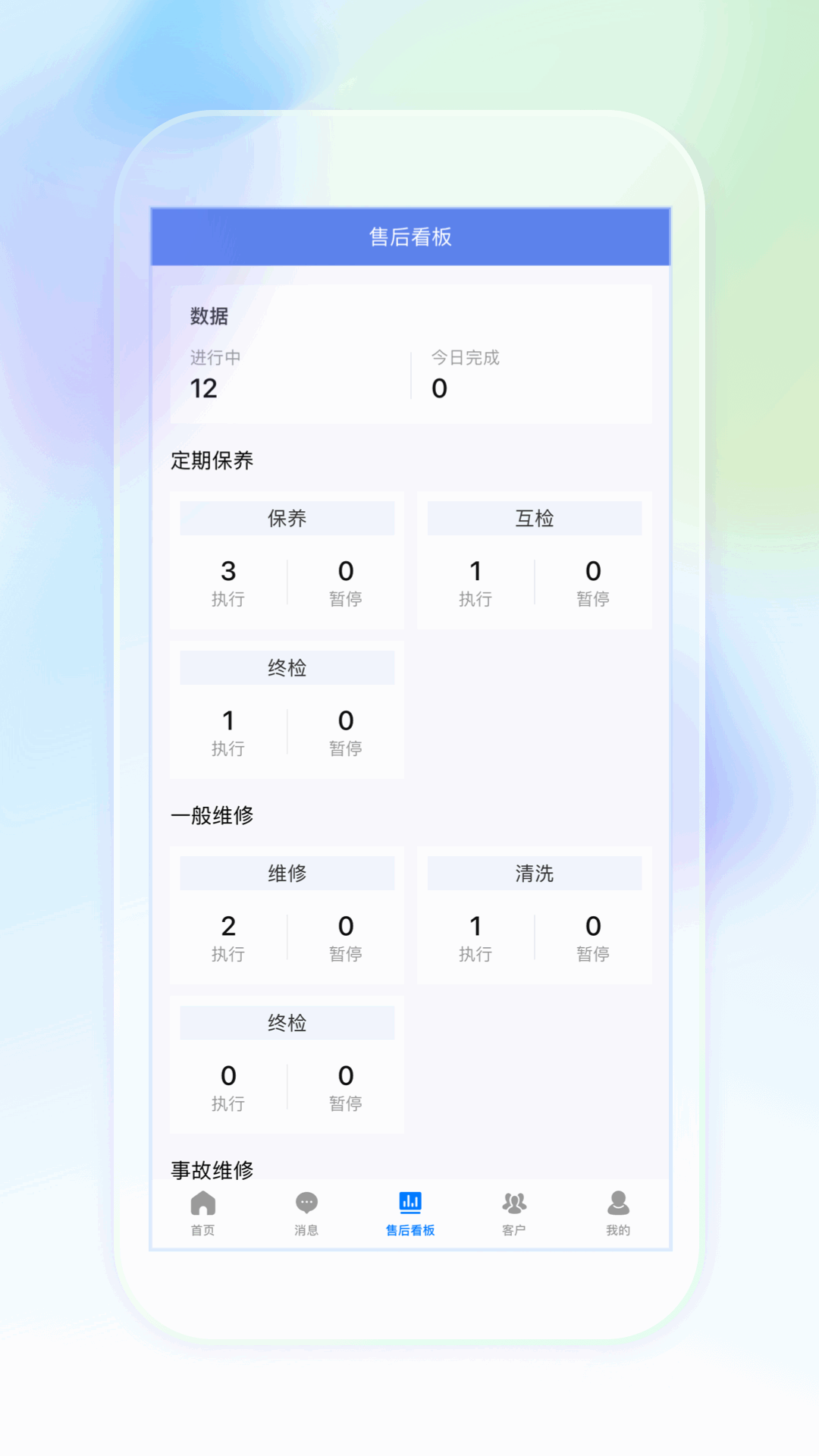Click the house icon at screen bottom
The height and width of the screenshot is (1456, 819).
(202, 1203)
